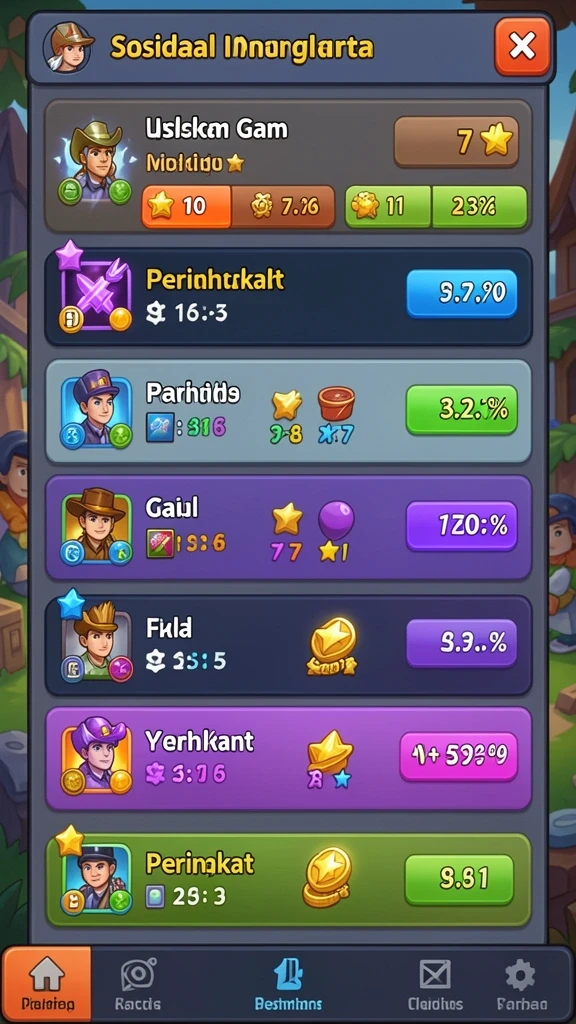Tap the green 3.2.% button on Parhtitds

tap(461, 409)
